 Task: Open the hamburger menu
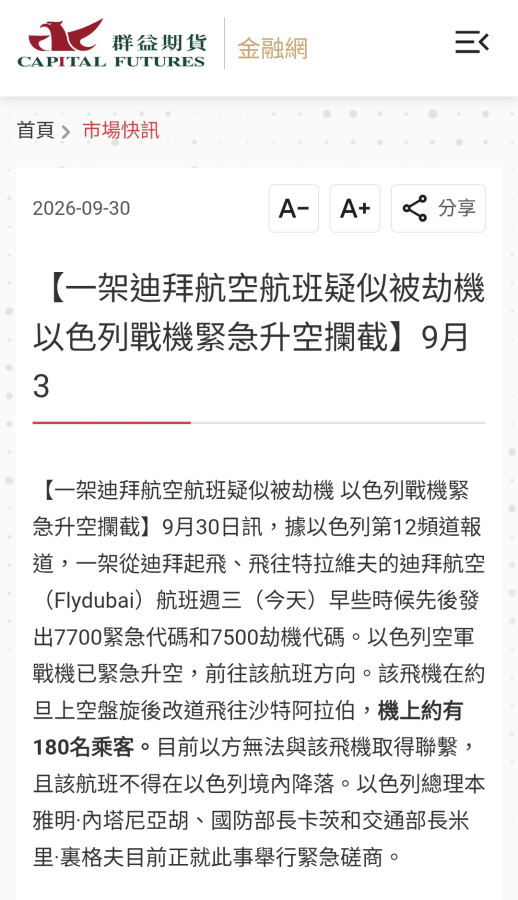[x=471, y=43]
